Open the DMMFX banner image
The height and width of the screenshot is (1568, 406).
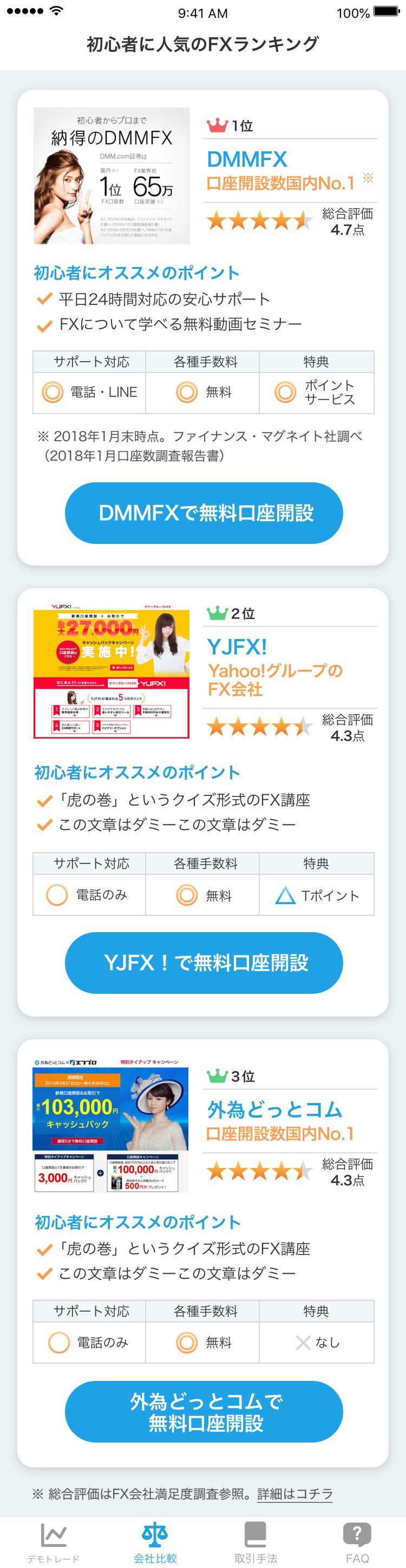112,176
